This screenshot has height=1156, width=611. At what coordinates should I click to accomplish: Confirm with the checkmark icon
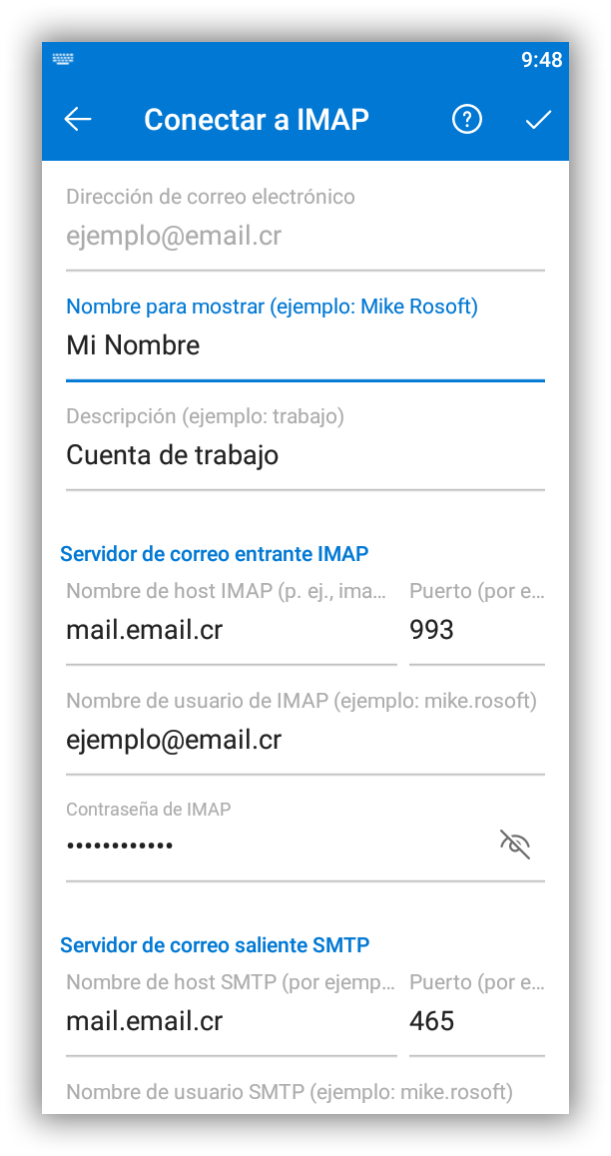[x=538, y=120]
